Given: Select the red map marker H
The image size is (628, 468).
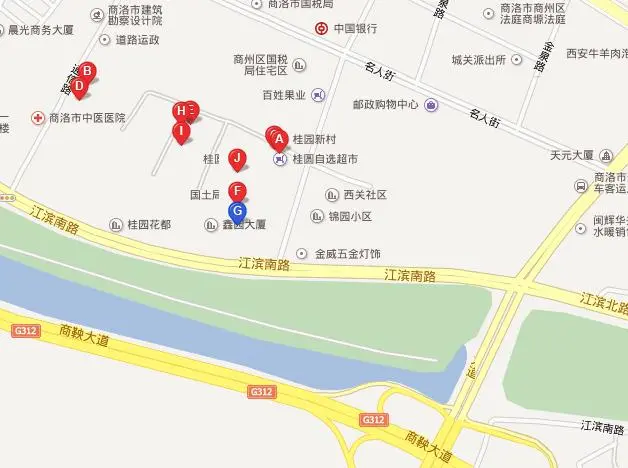Looking at the screenshot, I should (180, 110).
